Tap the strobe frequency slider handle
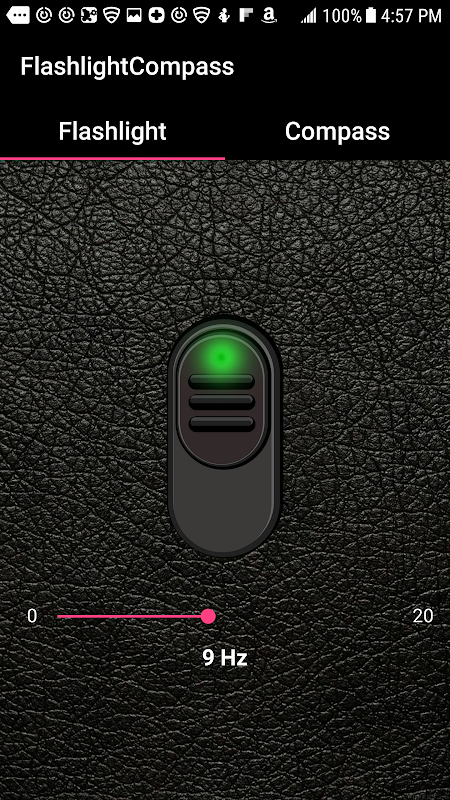Screen dimensions: 450x800 208,616
